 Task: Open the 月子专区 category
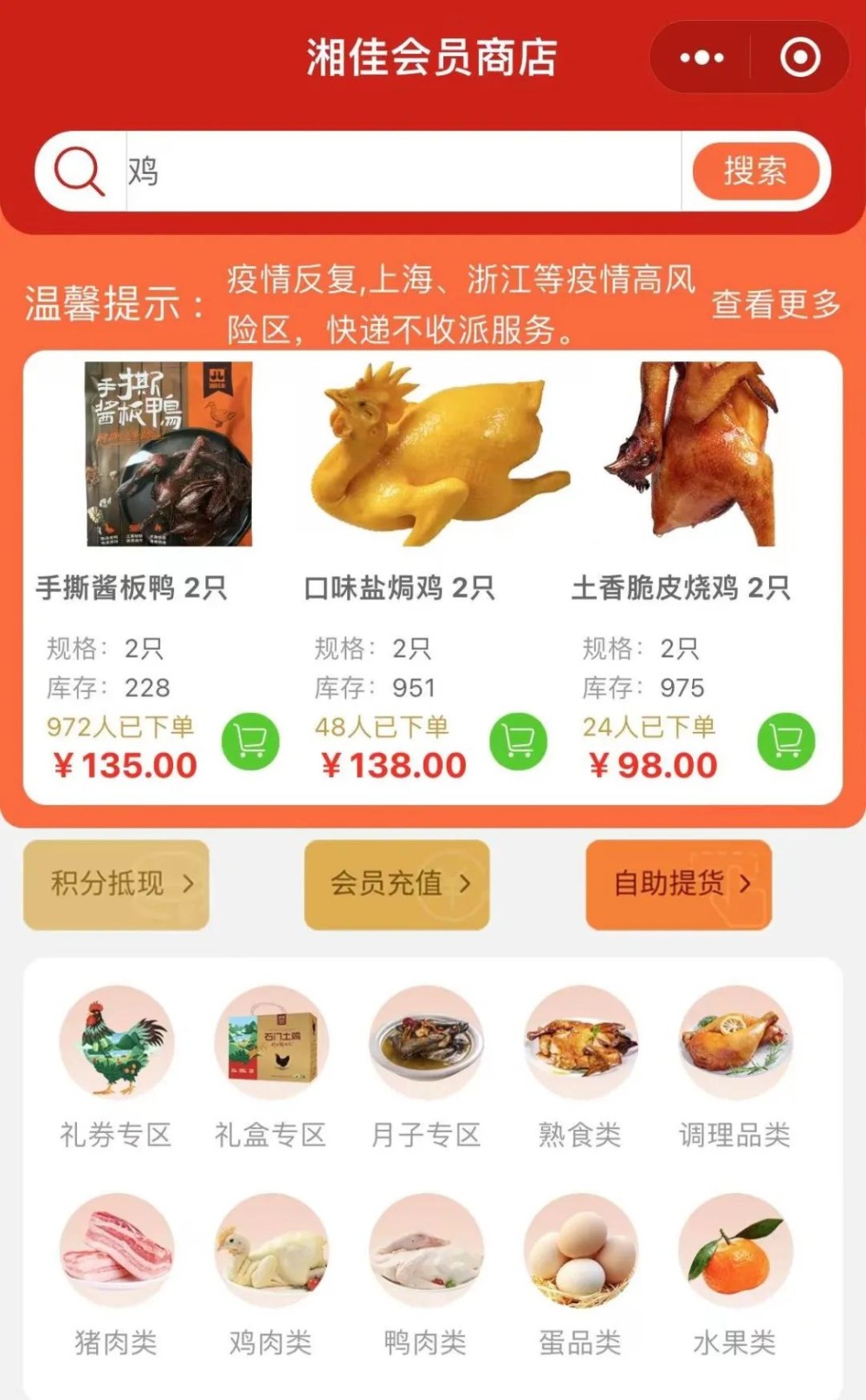click(x=425, y=1067)
